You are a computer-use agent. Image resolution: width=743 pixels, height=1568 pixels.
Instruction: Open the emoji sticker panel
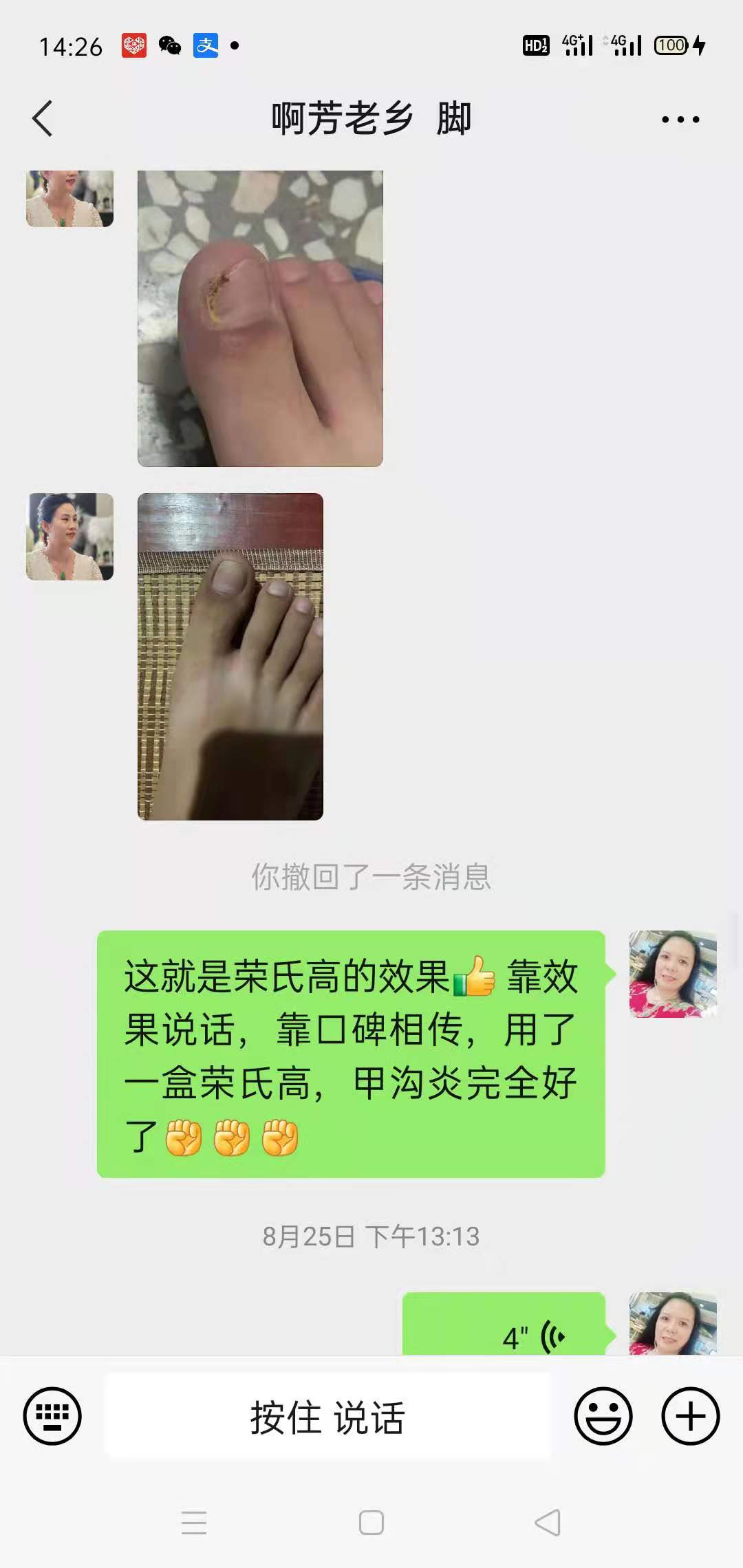pyautogui.click(x=603, y=1417)
